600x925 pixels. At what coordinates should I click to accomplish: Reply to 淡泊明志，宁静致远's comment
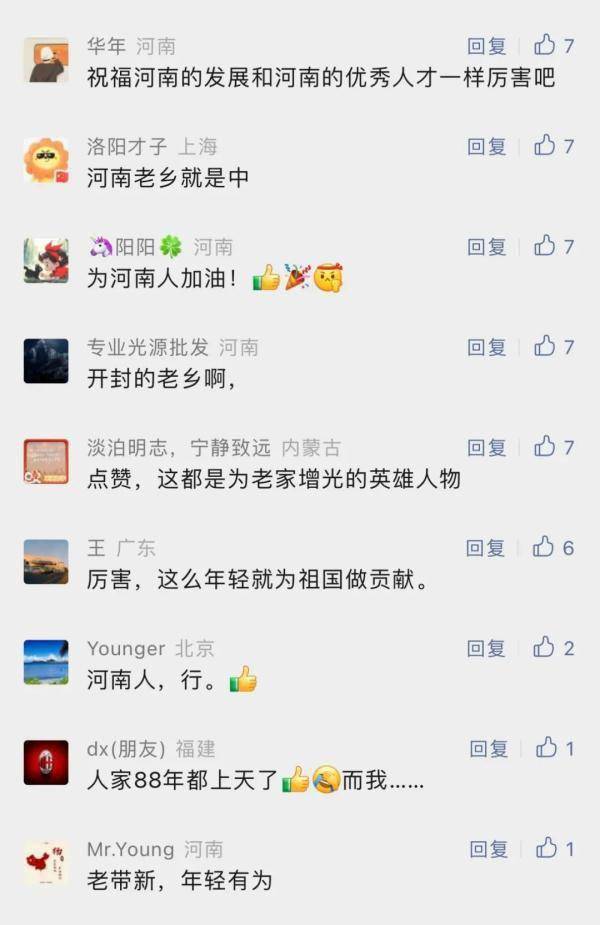(x=487, y=447)
